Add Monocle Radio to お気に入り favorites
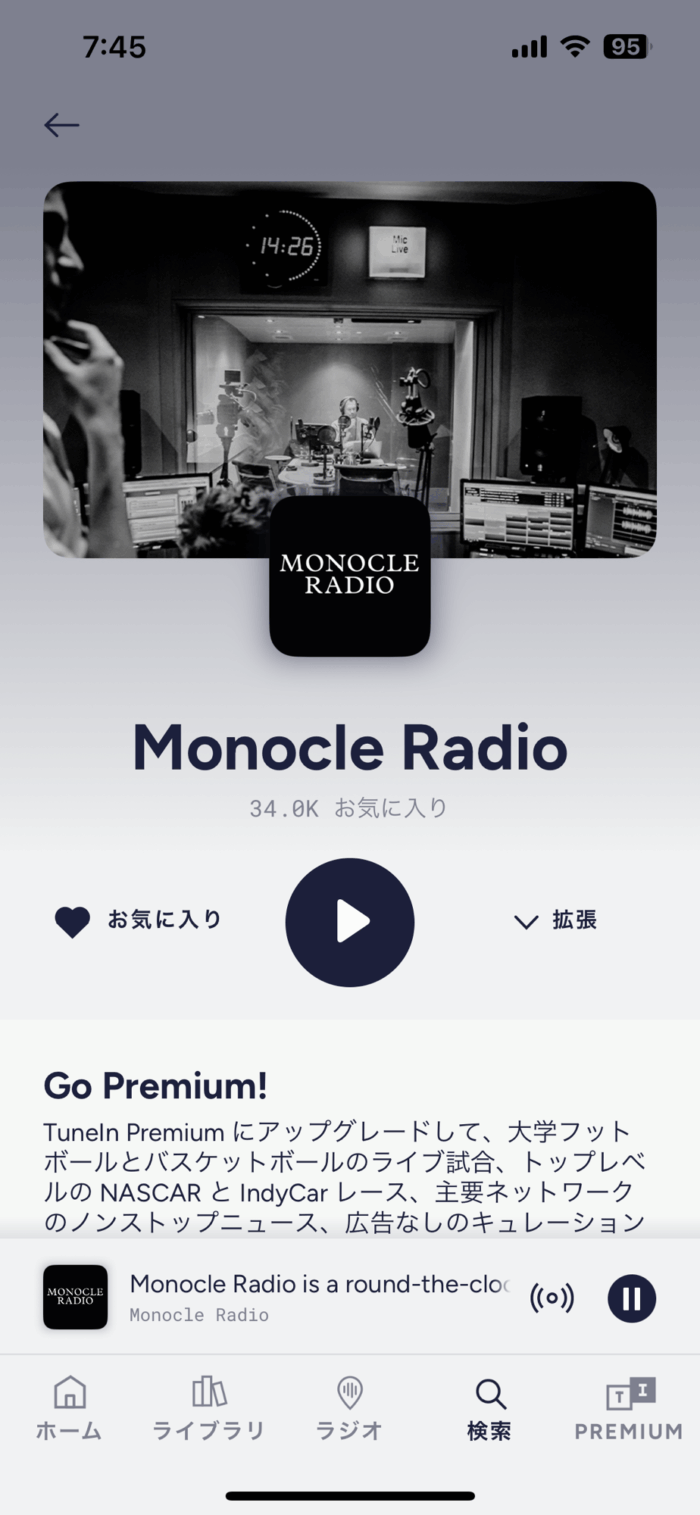 pos(138,920)
